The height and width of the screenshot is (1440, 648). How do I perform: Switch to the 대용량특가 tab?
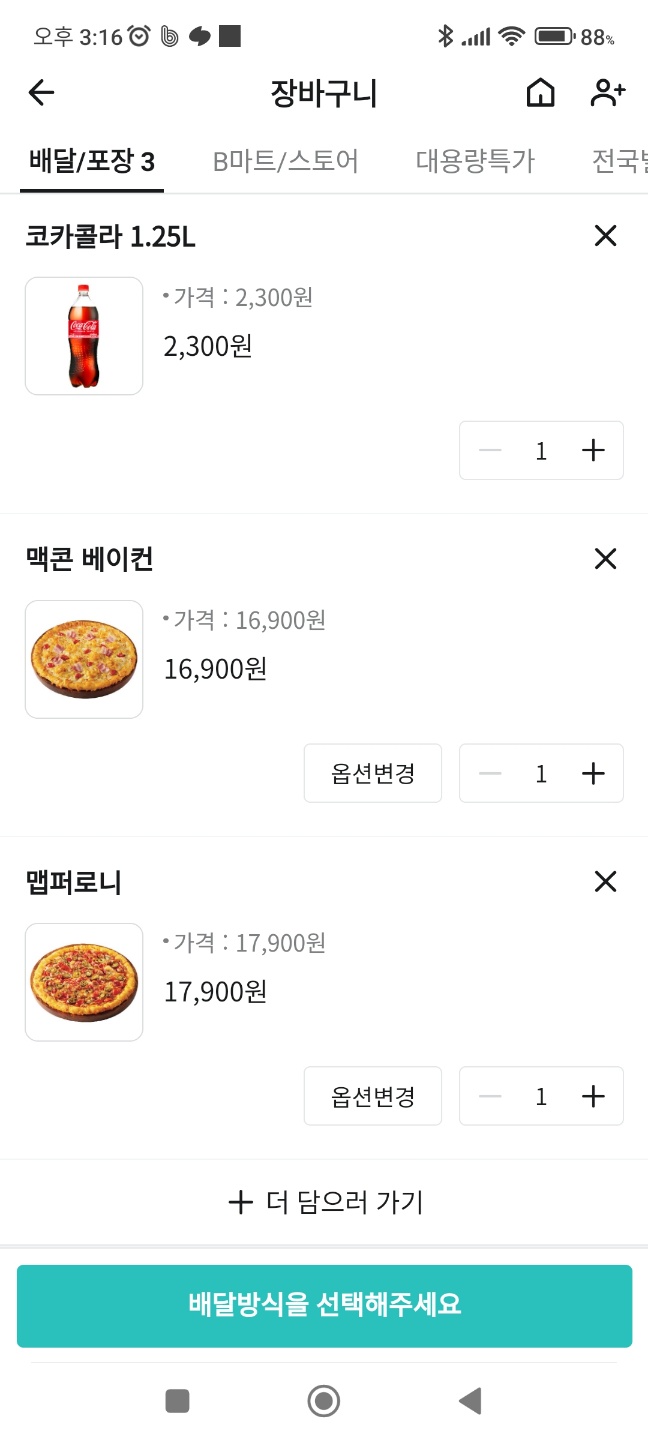[475, 161]
